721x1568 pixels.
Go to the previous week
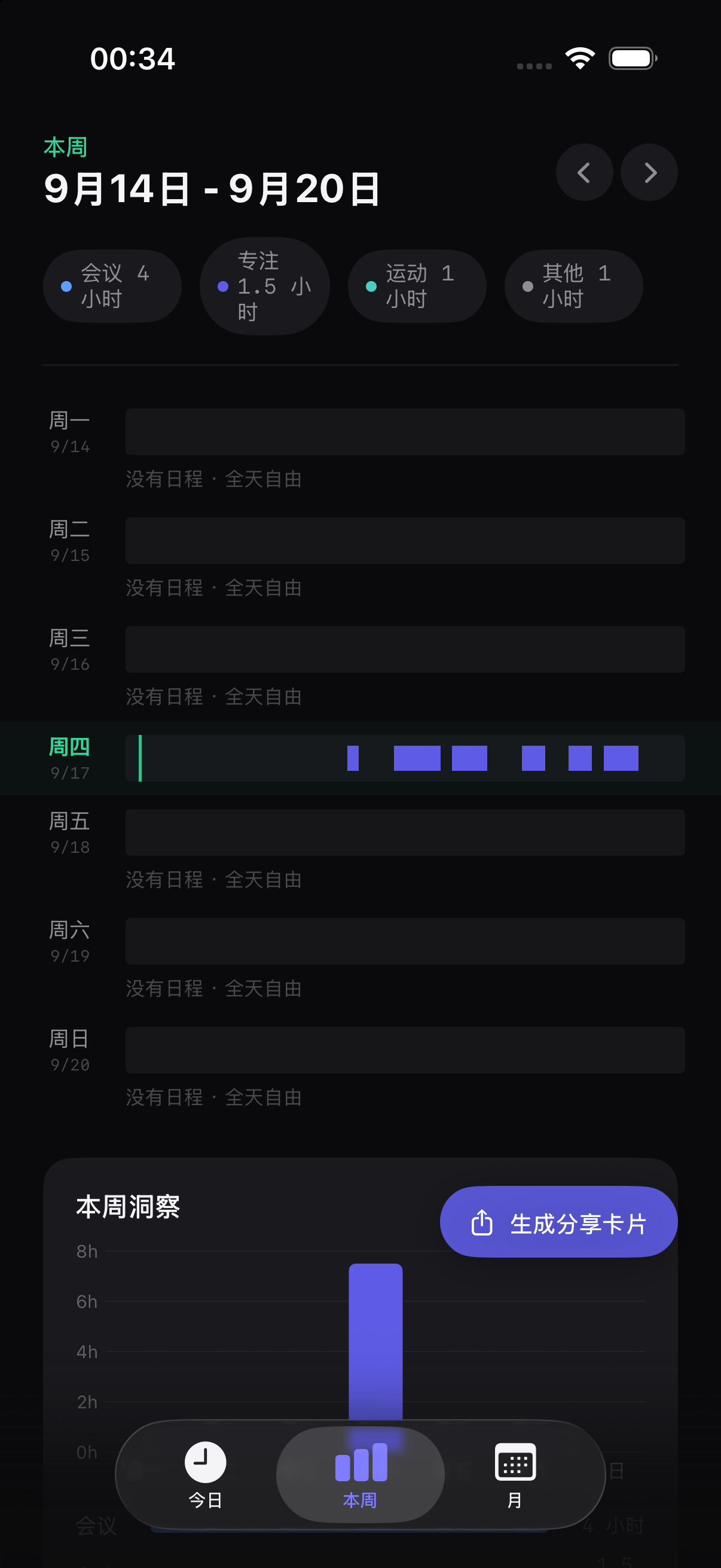pos(584,172)
